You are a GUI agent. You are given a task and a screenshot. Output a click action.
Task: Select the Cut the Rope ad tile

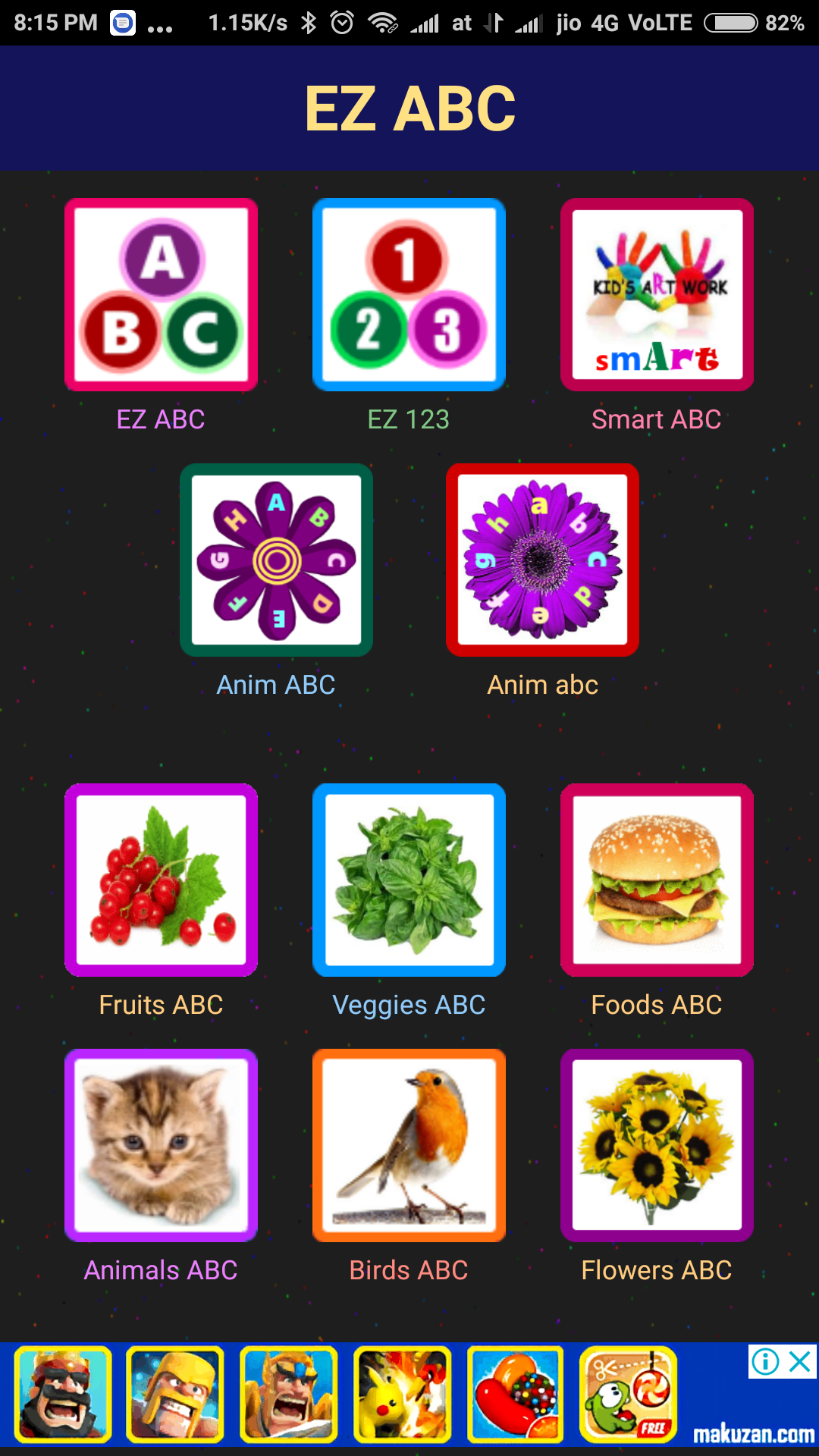tap(628, 1395)
